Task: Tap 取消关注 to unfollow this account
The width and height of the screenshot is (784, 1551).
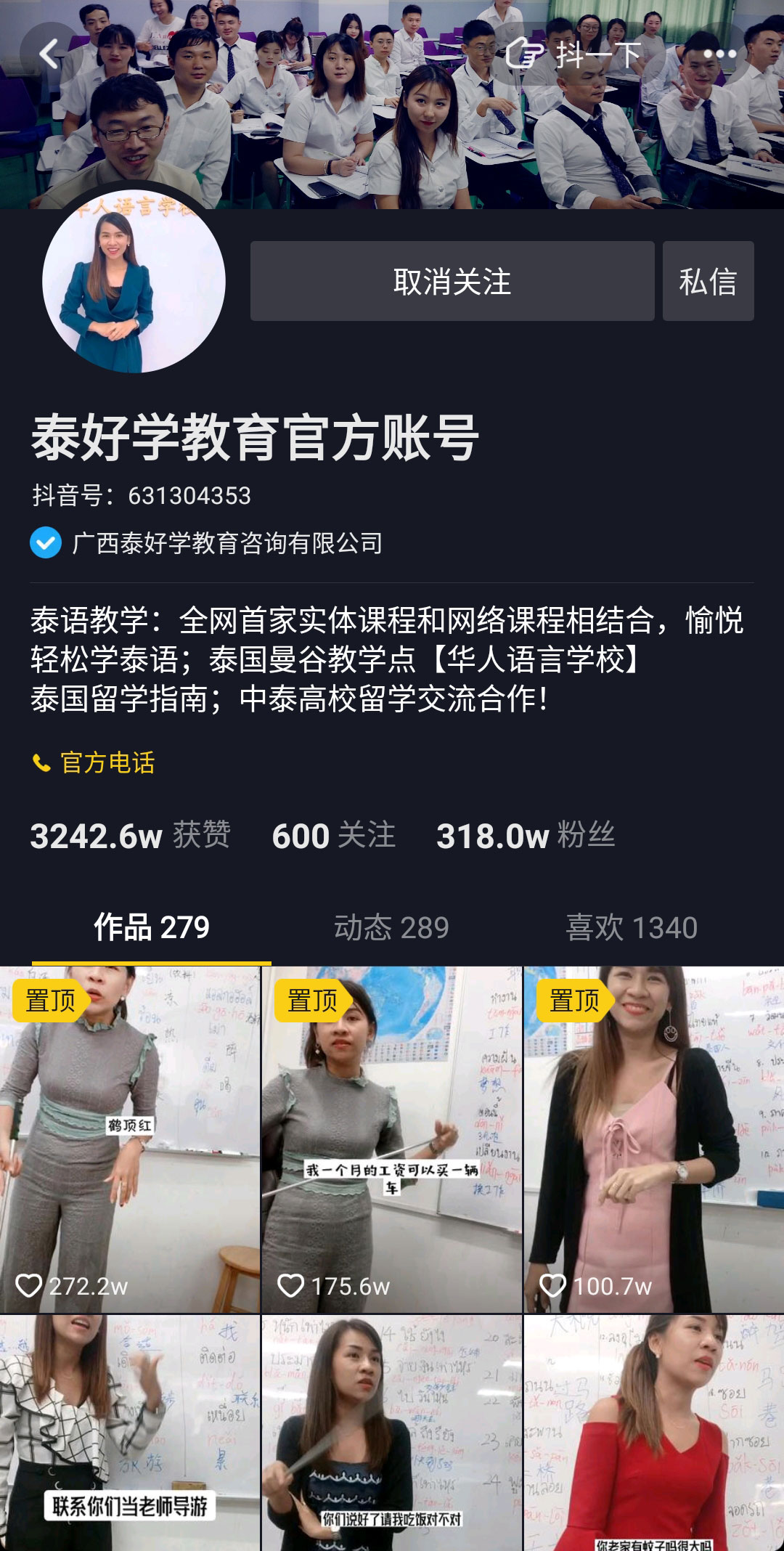Action: point(452,281)
